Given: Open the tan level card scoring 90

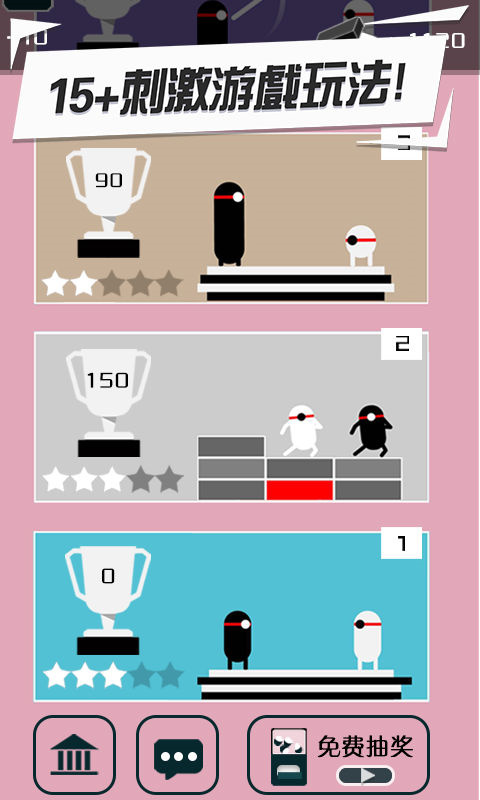Looking at the screenshot, I should pyautogui.click(x=231, y=218).
